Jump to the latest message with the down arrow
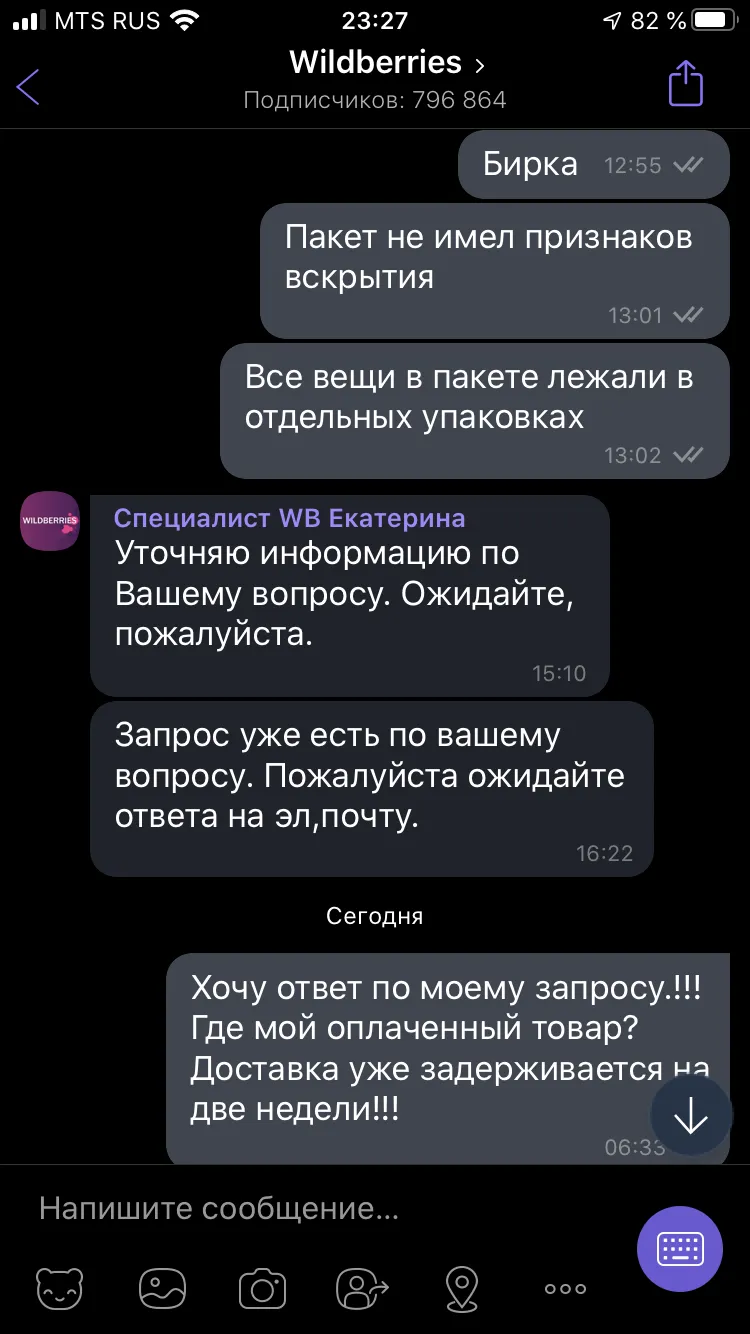This screenshot has height=1334, width=750. click(691, 1117)
